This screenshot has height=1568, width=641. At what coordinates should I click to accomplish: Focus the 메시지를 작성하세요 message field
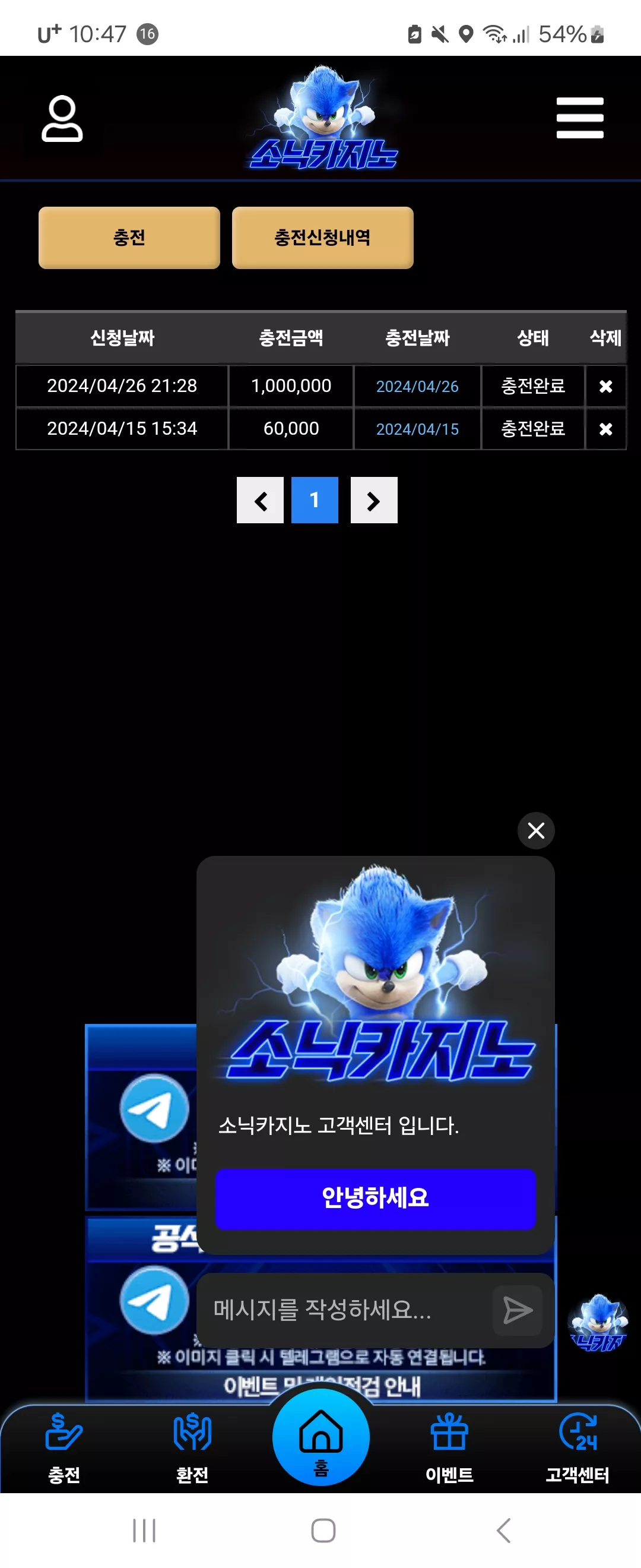344,1310
